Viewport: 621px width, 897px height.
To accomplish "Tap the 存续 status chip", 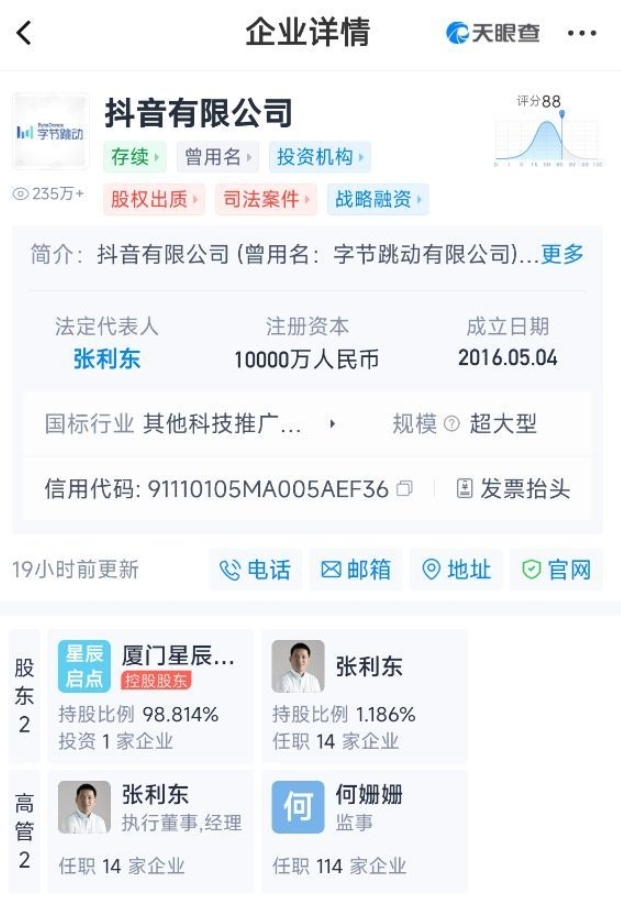I will (x=134, y=157).
